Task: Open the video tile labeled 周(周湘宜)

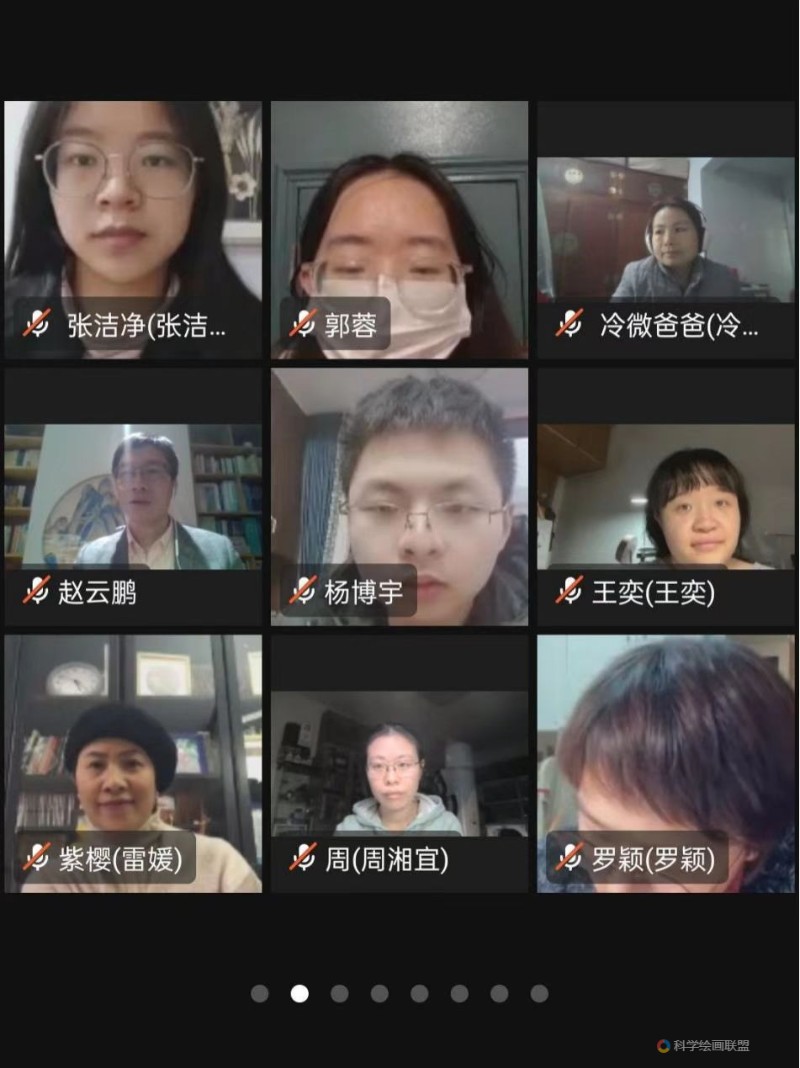Action: click(400, 762)
